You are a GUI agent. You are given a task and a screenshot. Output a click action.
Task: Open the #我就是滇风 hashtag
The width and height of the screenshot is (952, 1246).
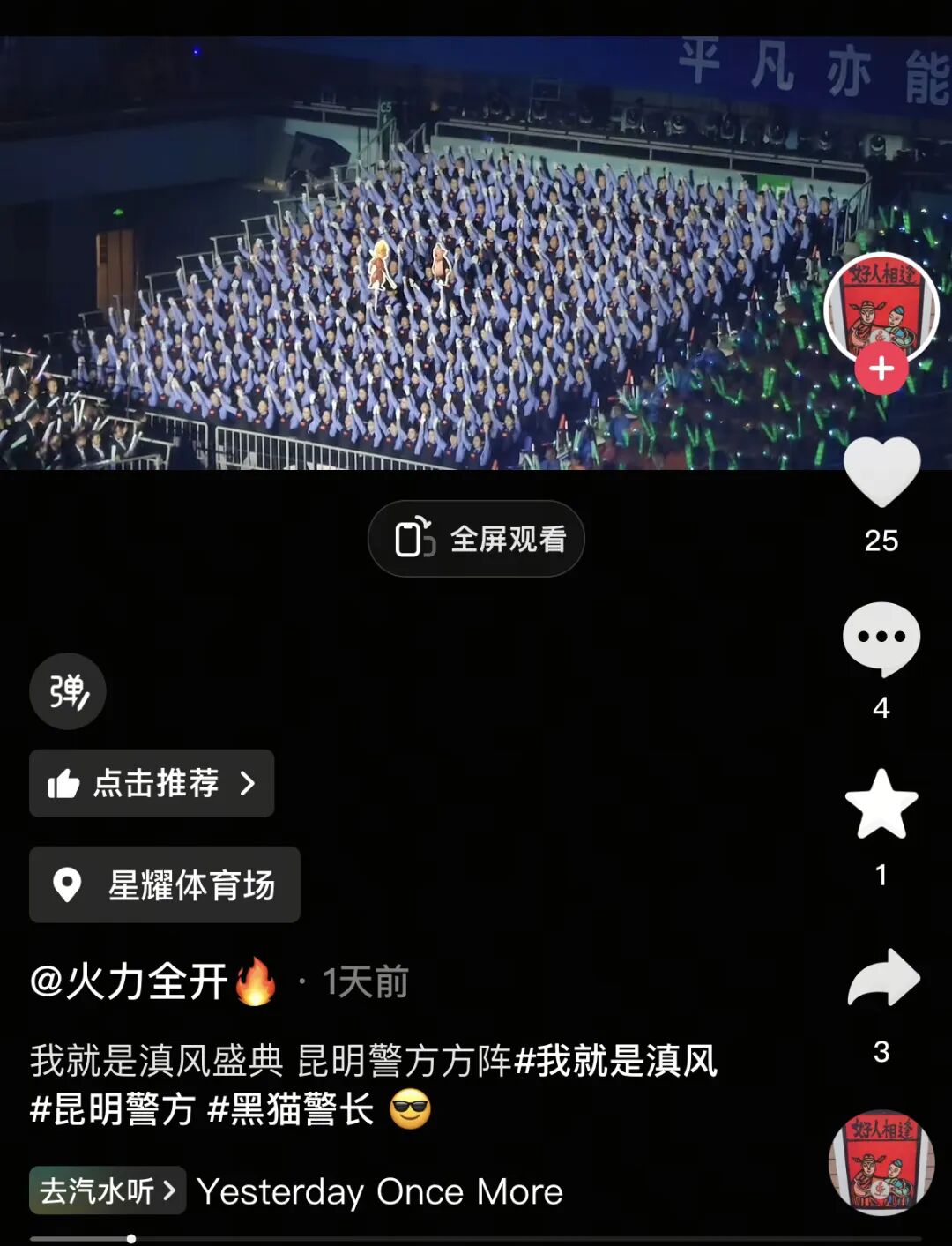(x=615, y=1060)
